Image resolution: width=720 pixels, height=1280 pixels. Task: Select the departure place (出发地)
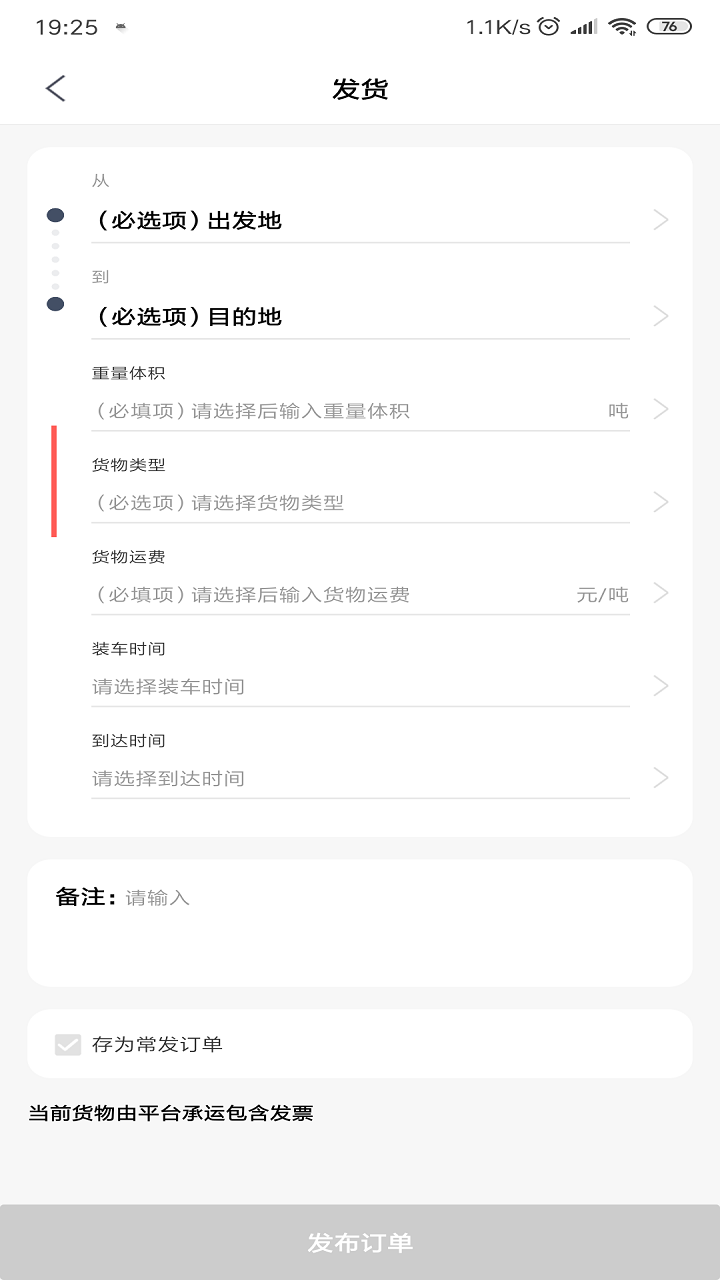click(x=380, y=220)
